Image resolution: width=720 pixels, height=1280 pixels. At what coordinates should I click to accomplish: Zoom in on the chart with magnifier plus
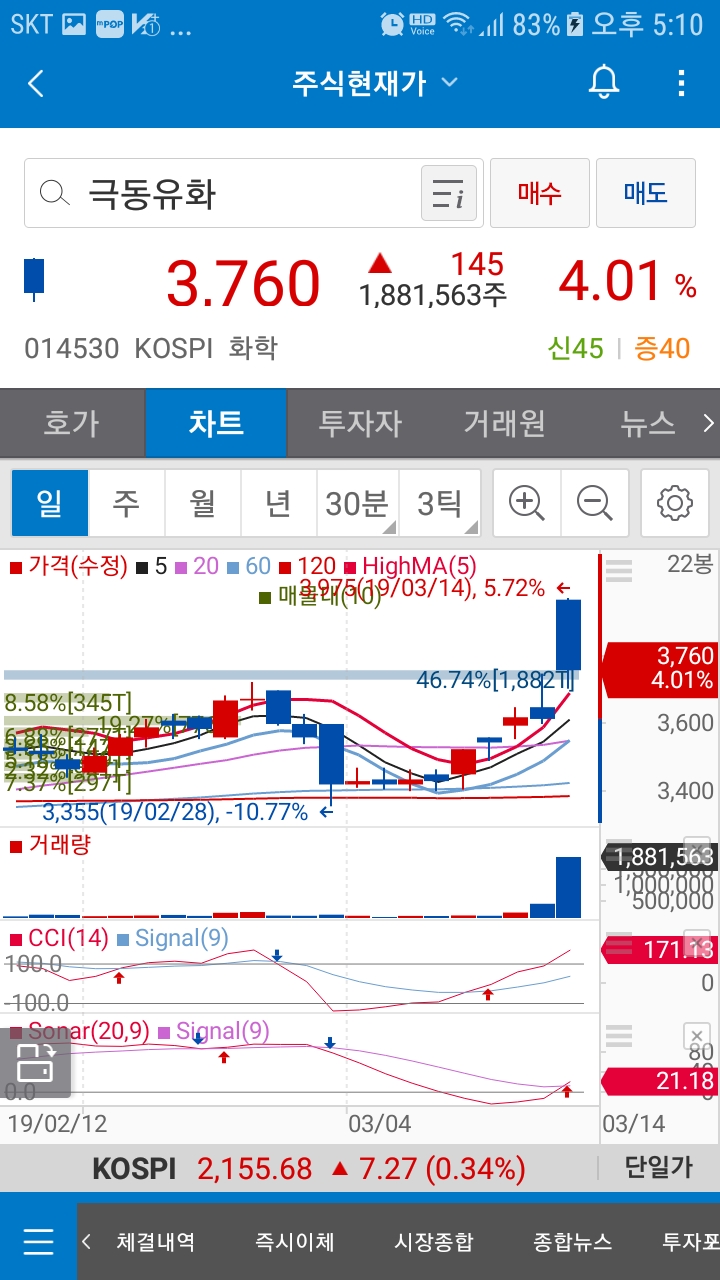tap(526, 503)
